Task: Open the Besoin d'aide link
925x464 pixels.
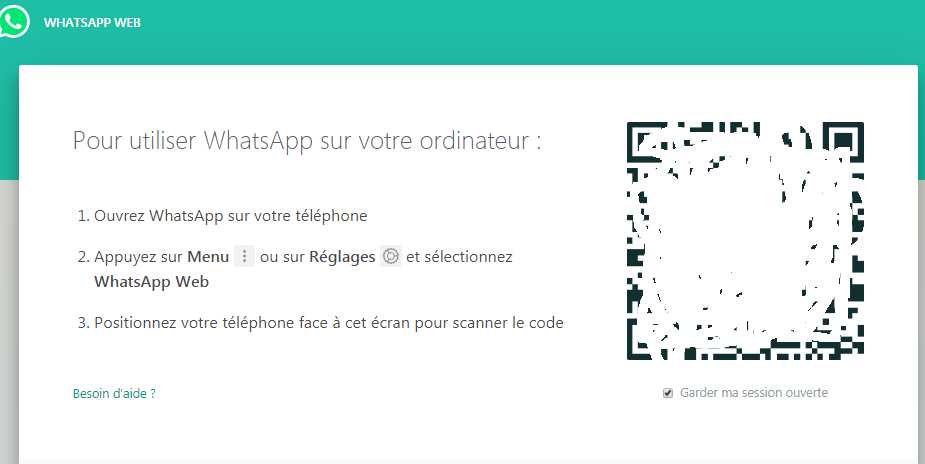Action: pyautogui.click(x=114, y=394)
